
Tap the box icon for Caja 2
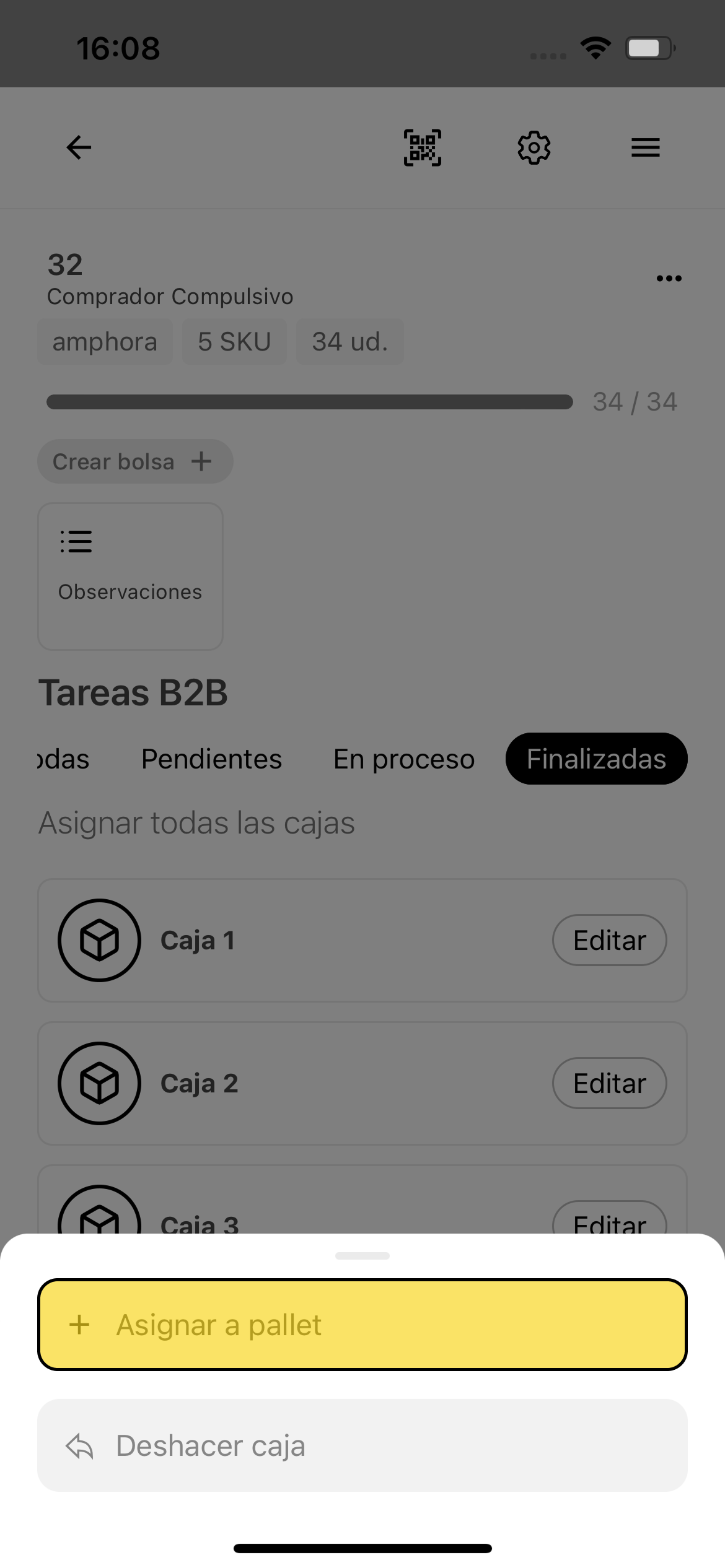[x=99, y=1083]
